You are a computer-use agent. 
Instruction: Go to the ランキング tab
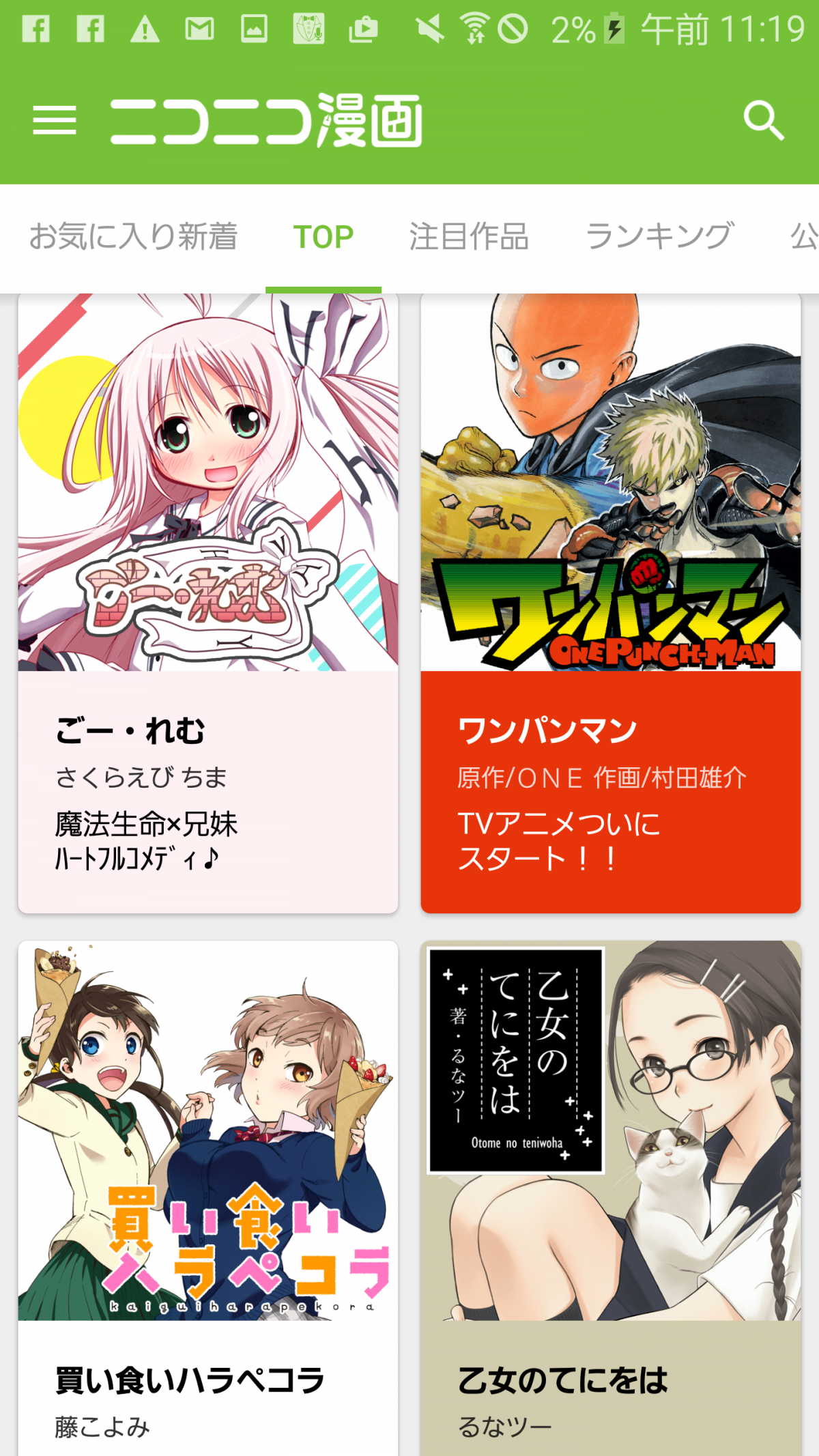tap(659, 237)
